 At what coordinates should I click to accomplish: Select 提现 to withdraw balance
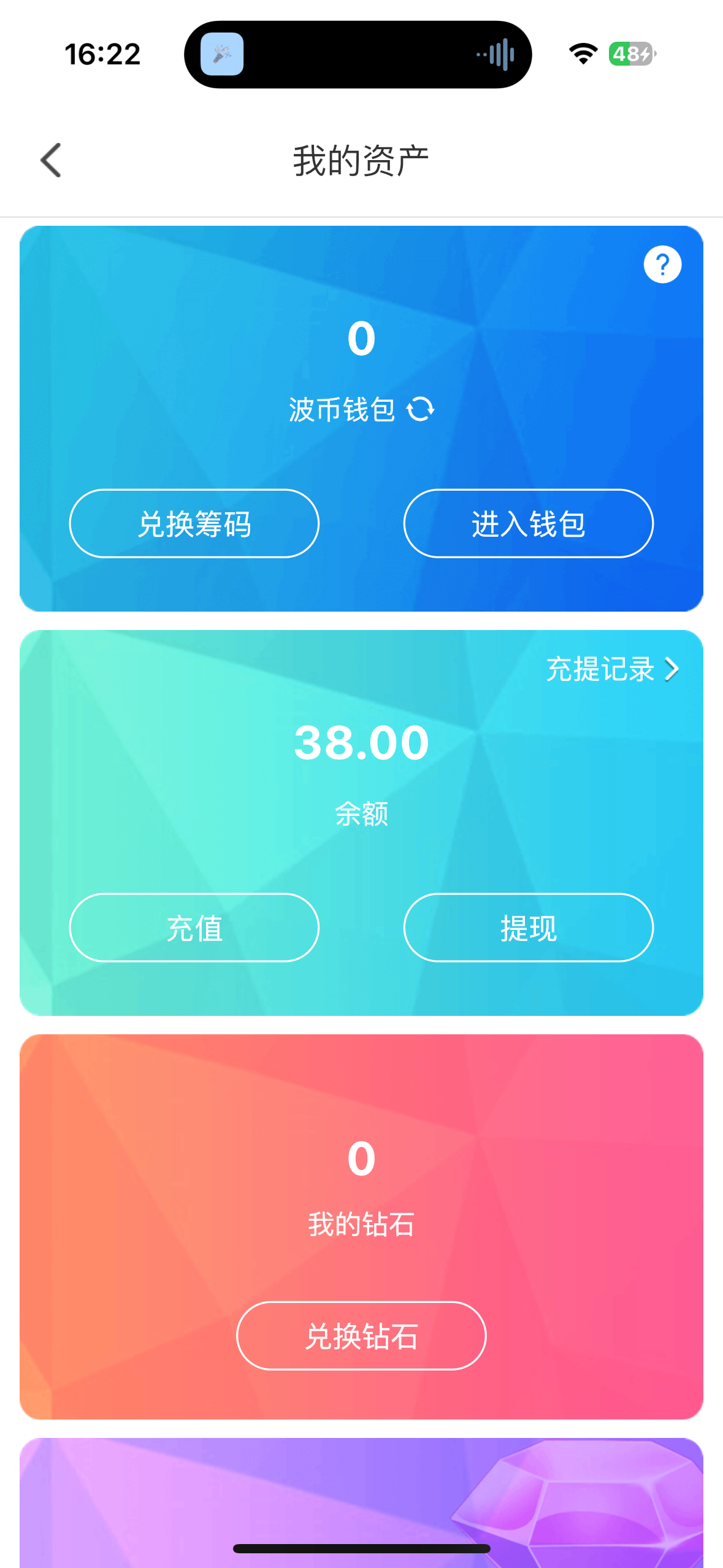click(x=528, y=928)
